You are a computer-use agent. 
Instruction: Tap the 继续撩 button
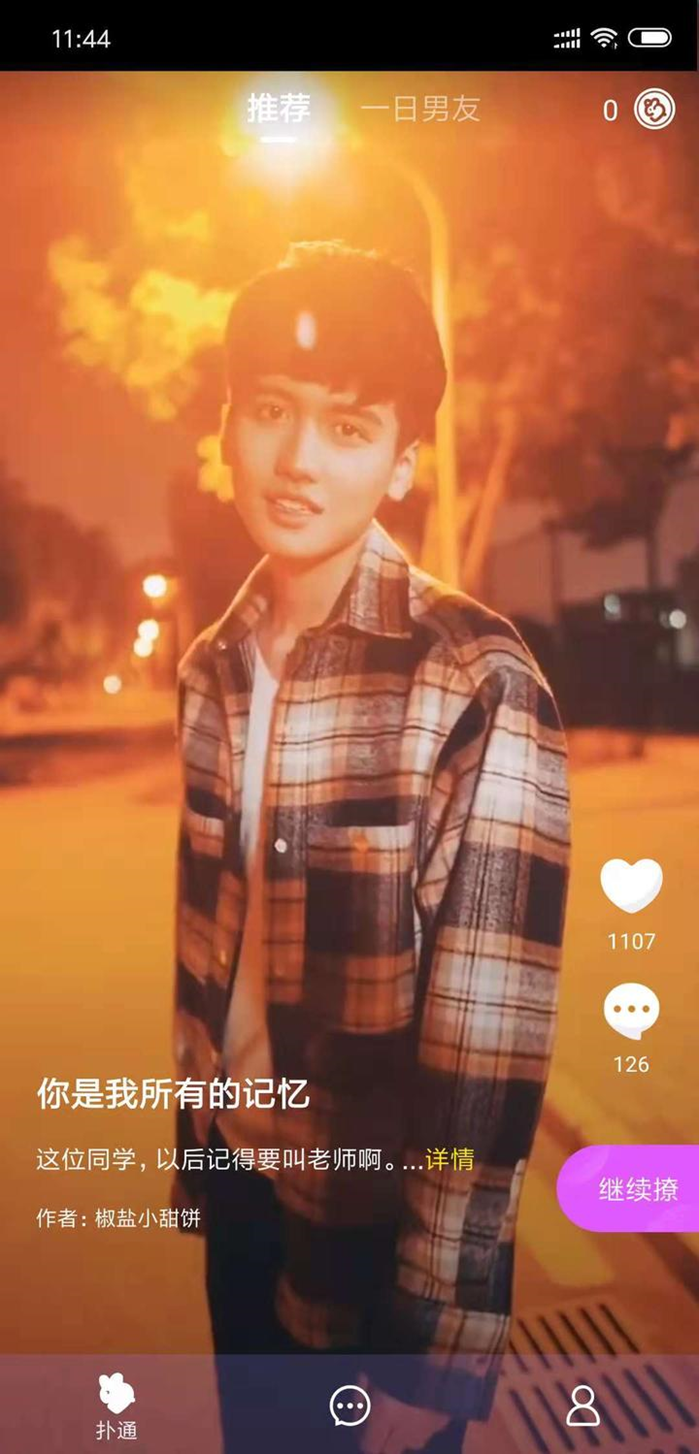[636, 1189]
